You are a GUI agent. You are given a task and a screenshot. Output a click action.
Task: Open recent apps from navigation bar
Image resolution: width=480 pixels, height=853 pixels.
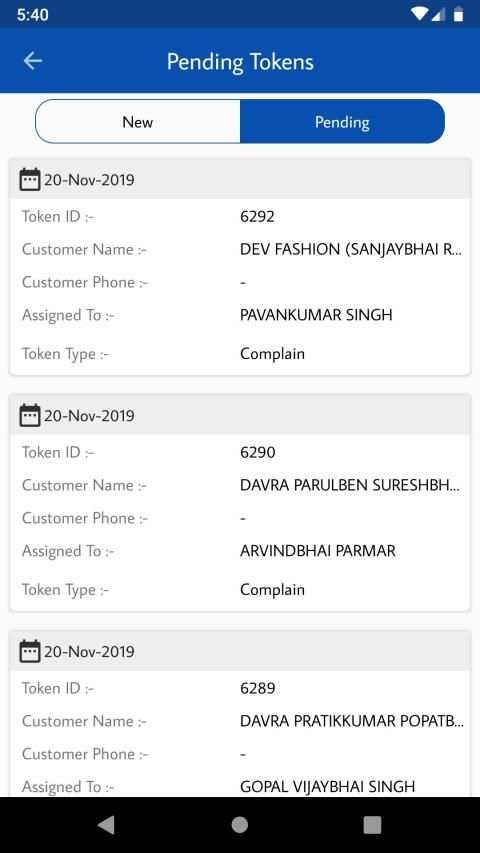click(x=372, y=825)
